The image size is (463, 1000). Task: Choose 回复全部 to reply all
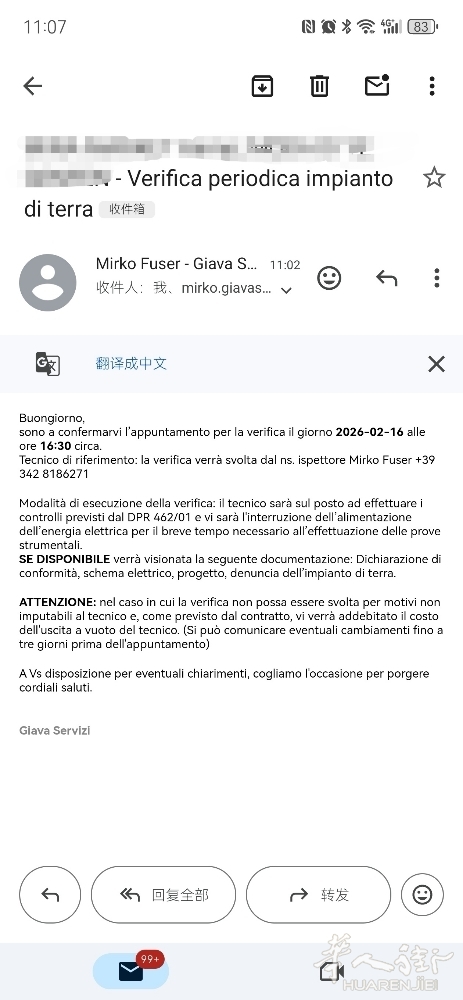point(163,895)
